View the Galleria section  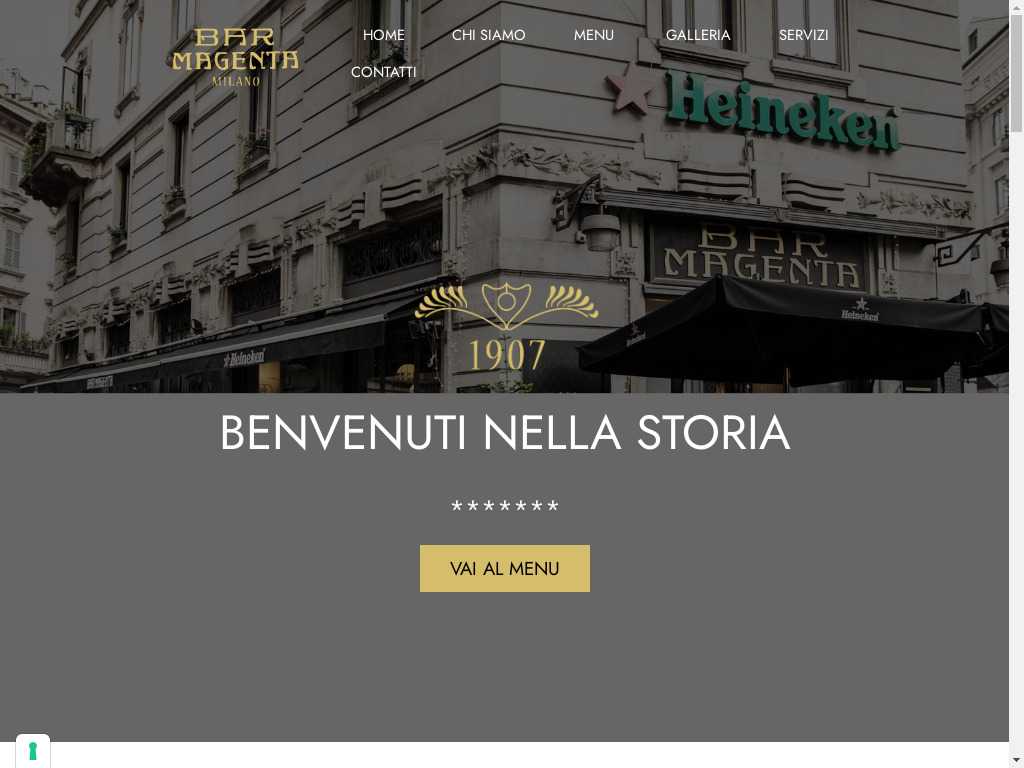pos(698,35)
